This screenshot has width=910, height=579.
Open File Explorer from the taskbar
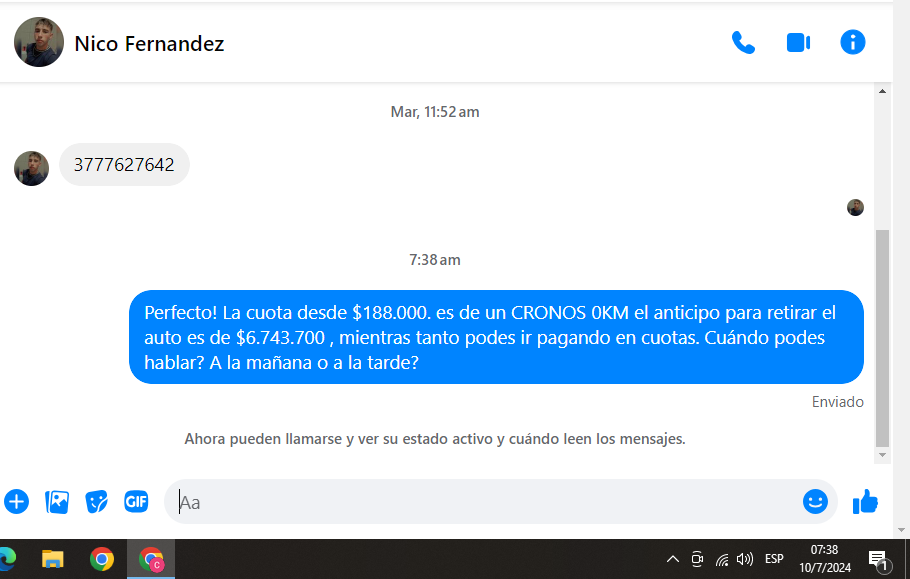(x=52, y=559)
